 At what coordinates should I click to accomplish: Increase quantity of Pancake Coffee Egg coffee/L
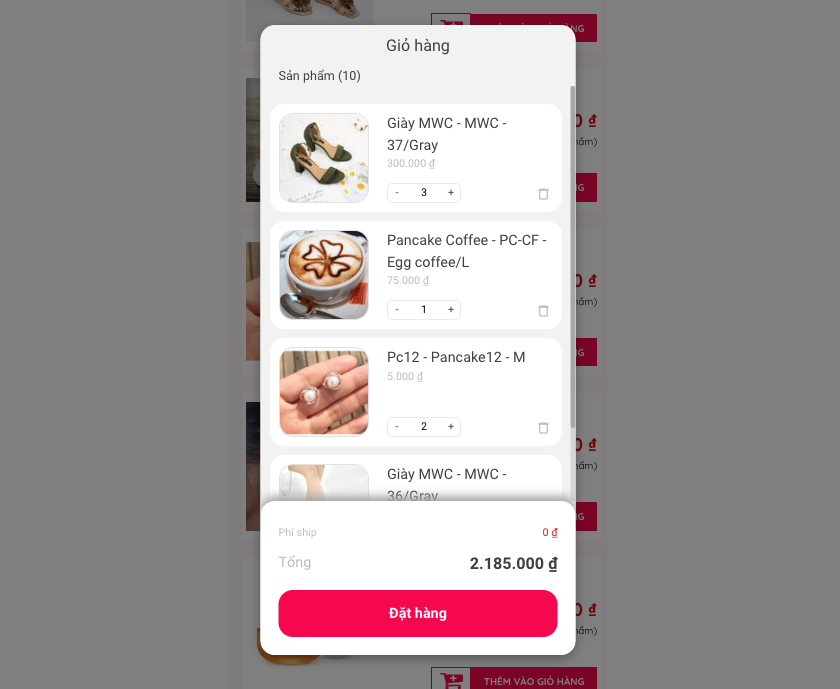point(451,310)
